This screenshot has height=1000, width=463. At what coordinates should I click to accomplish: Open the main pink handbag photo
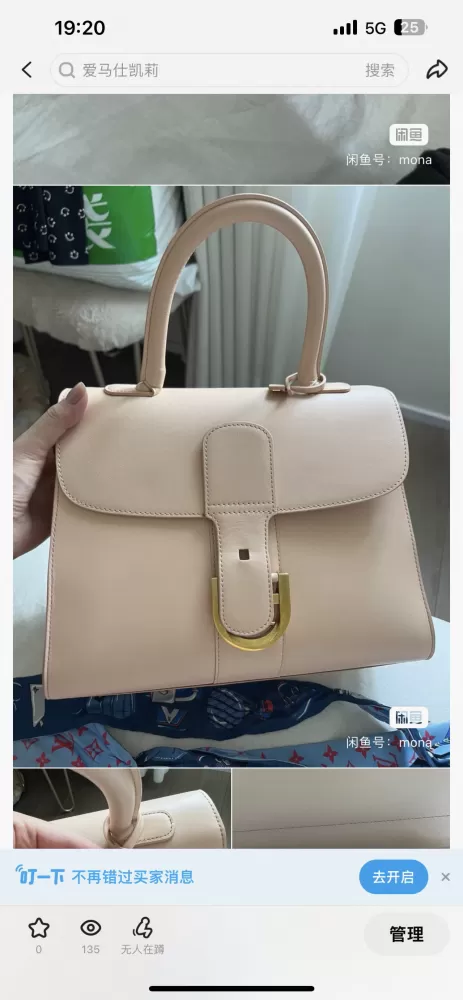pyautogui.click(x=232, y=476)
